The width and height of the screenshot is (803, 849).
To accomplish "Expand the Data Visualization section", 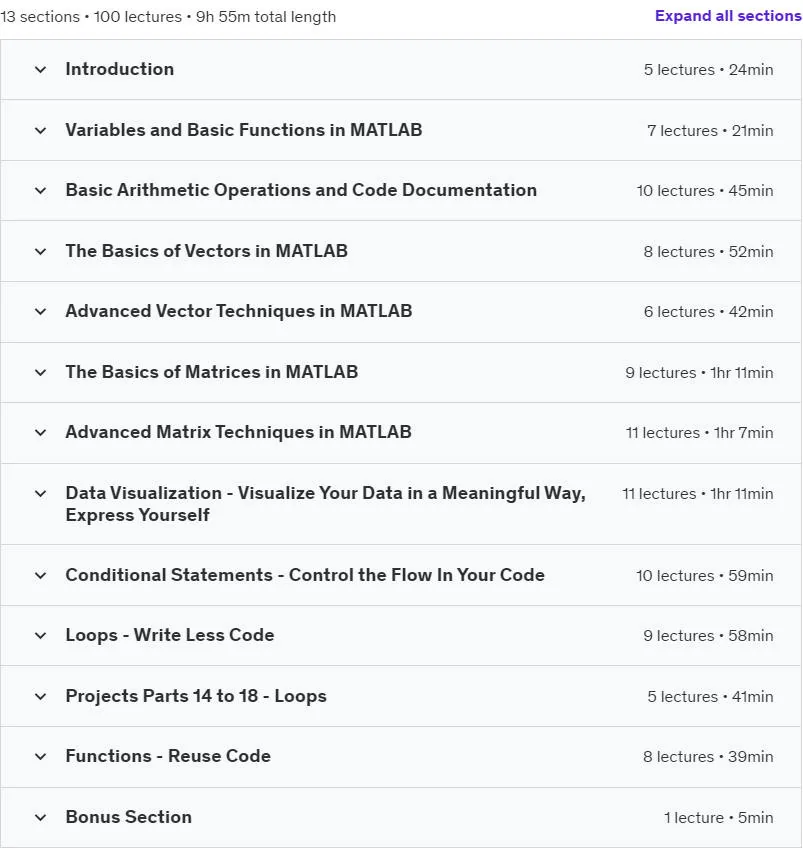I will pyautogui.click(x=401, y=504).
